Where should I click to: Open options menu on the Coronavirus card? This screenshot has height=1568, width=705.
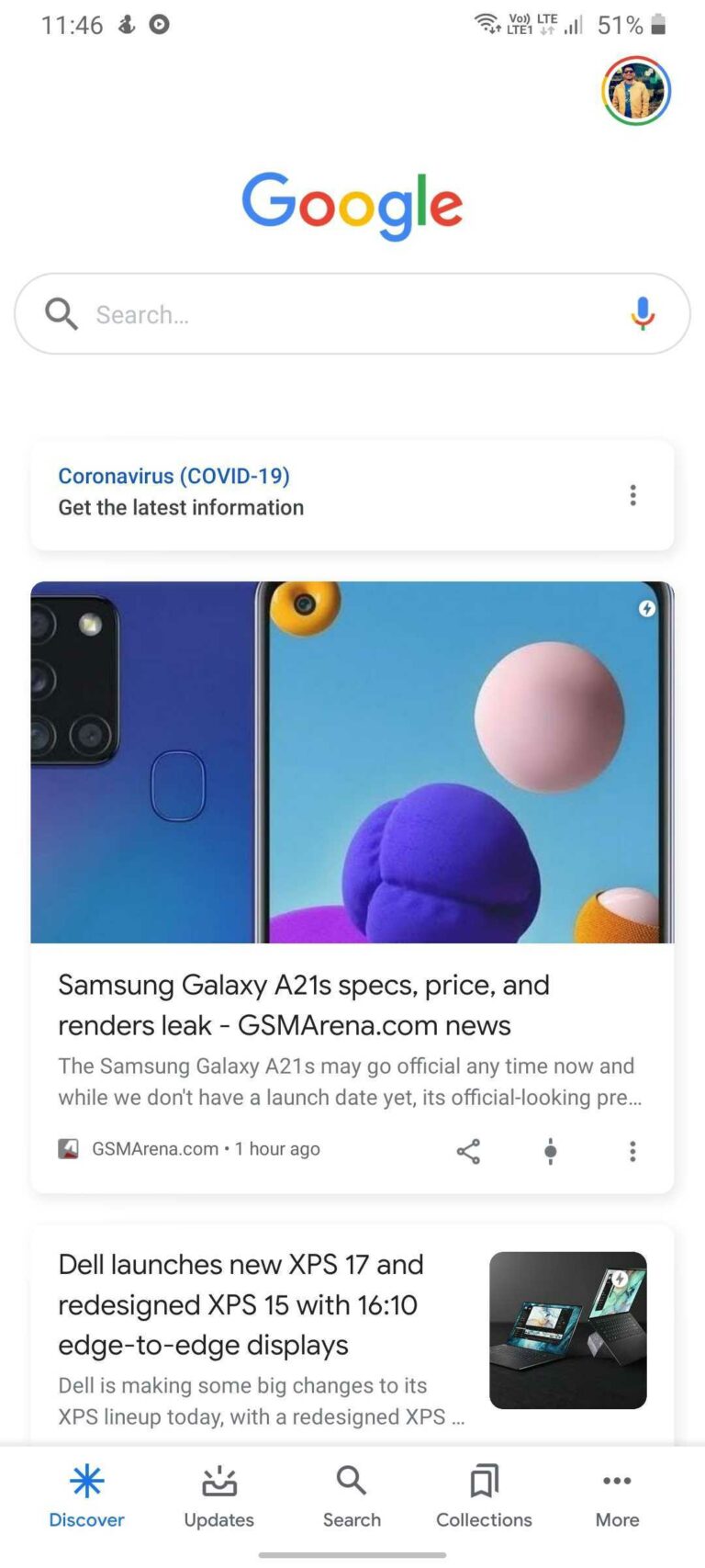click(x=632, y=495)
